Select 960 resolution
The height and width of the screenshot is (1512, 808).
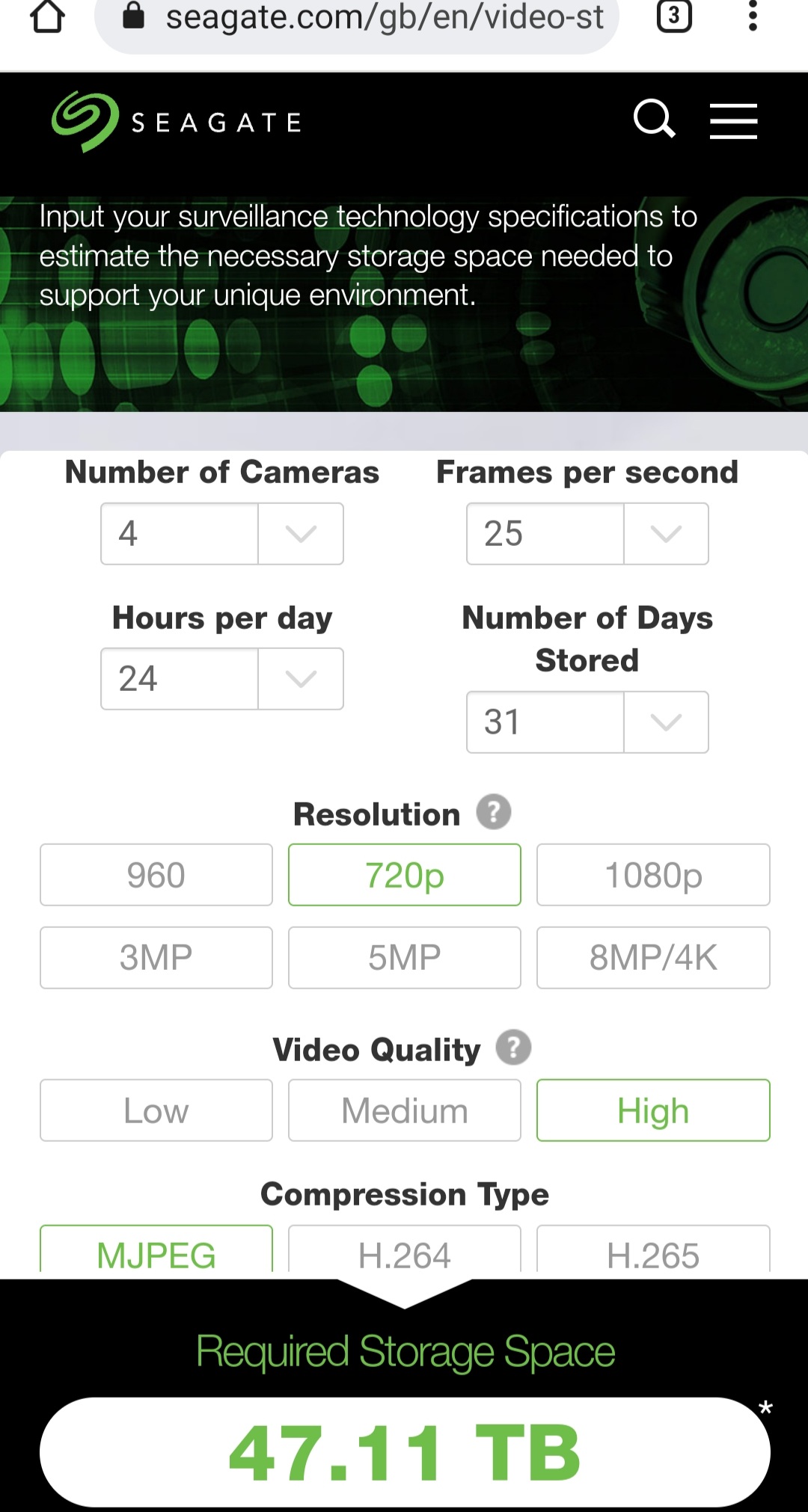[x=156, y=875]
